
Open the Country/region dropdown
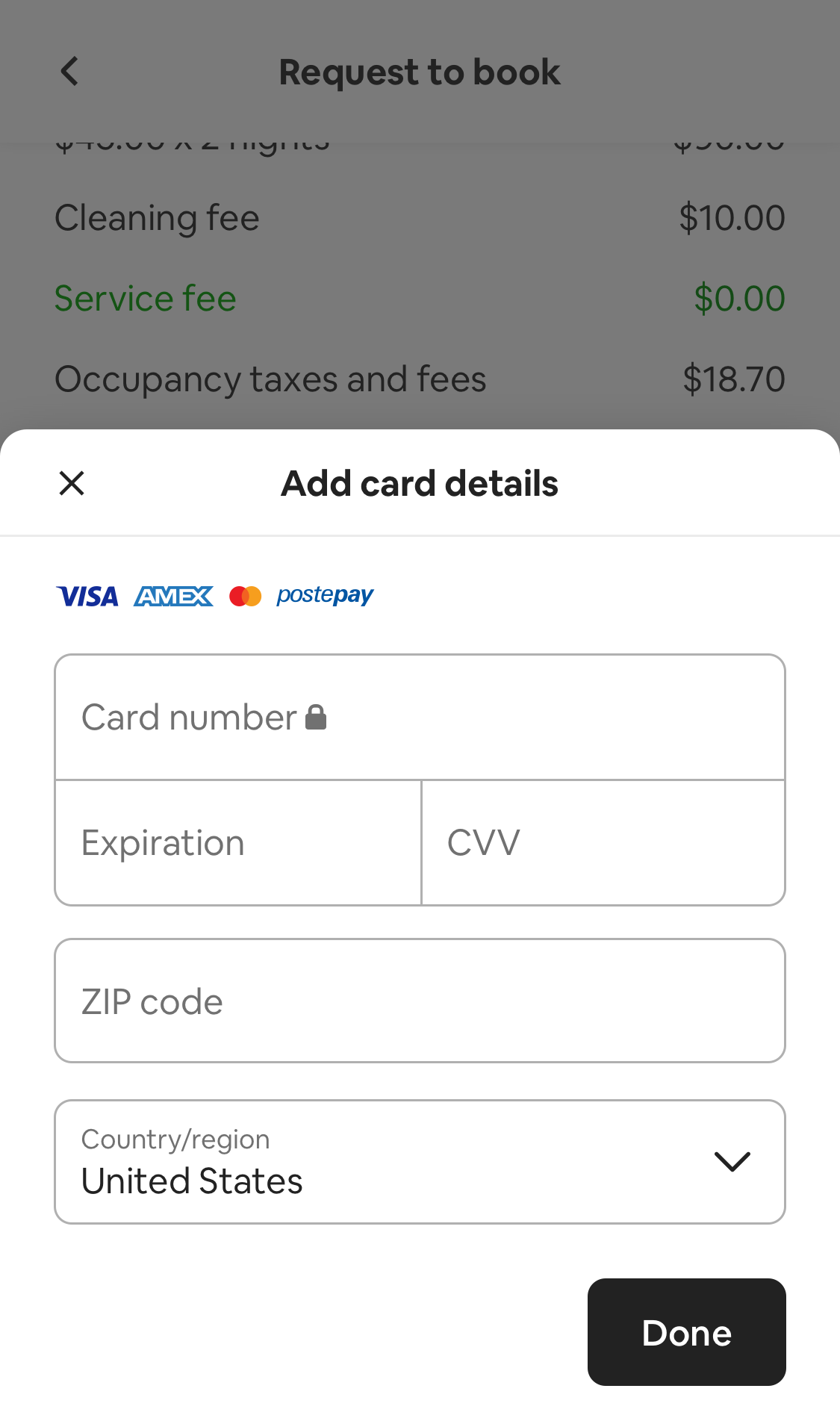[x=420, y=1161]
